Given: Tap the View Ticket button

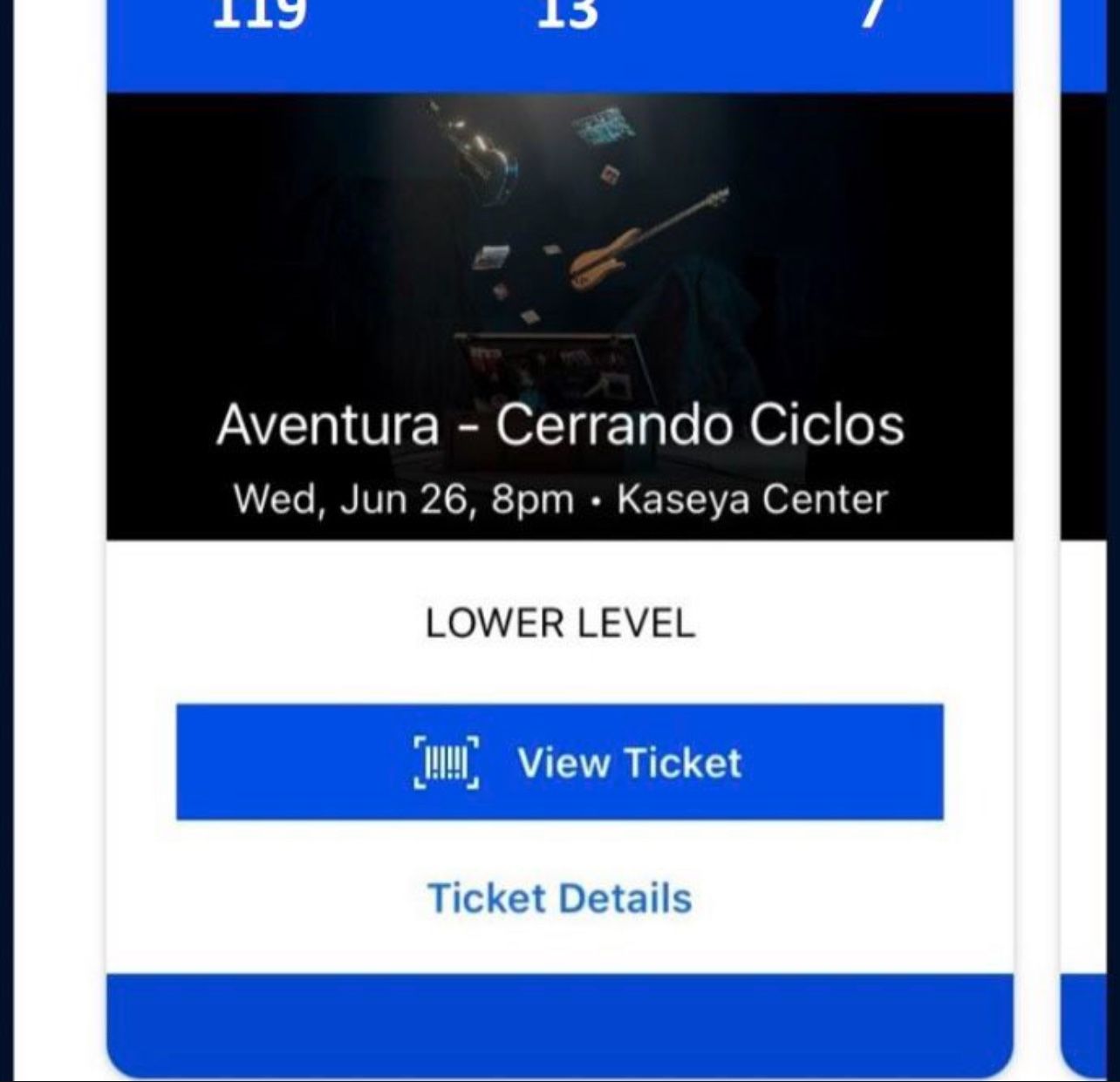Looking at the screenshot, I should tap(559, 762).
